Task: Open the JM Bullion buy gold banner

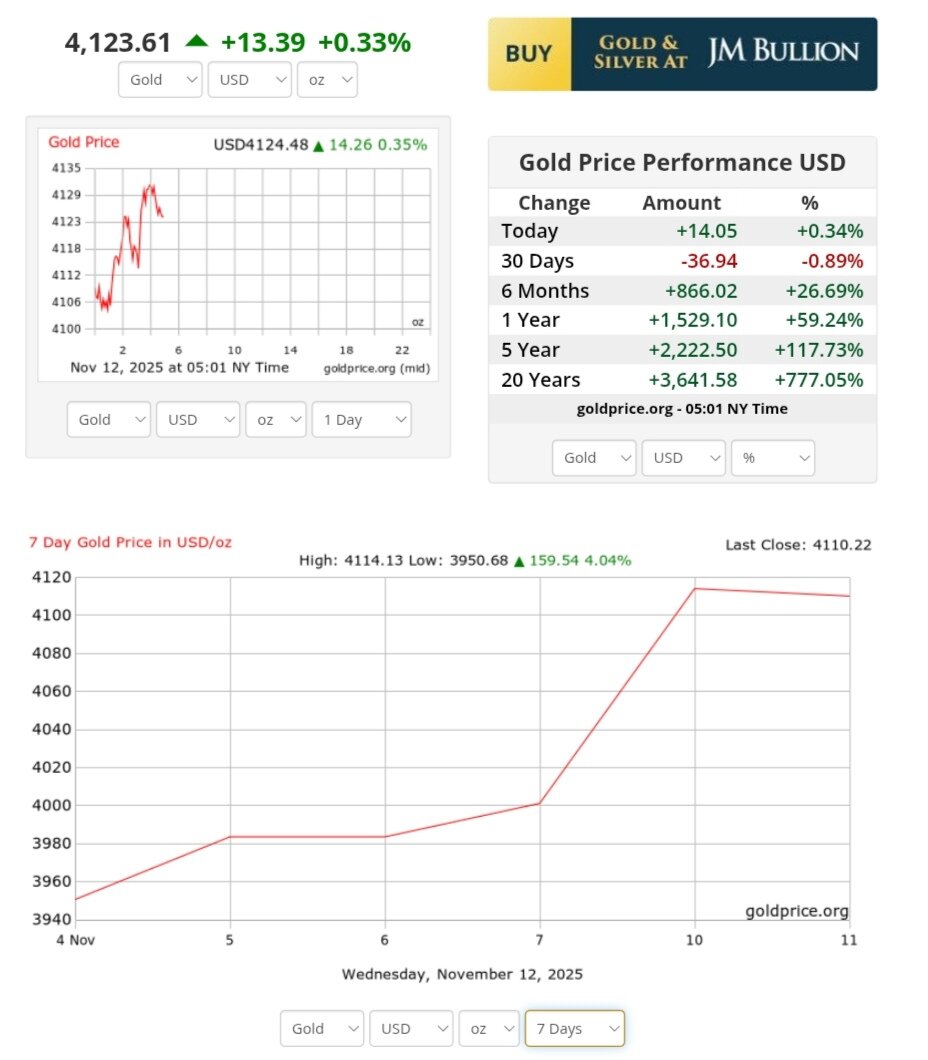Action: click(682, 54)
